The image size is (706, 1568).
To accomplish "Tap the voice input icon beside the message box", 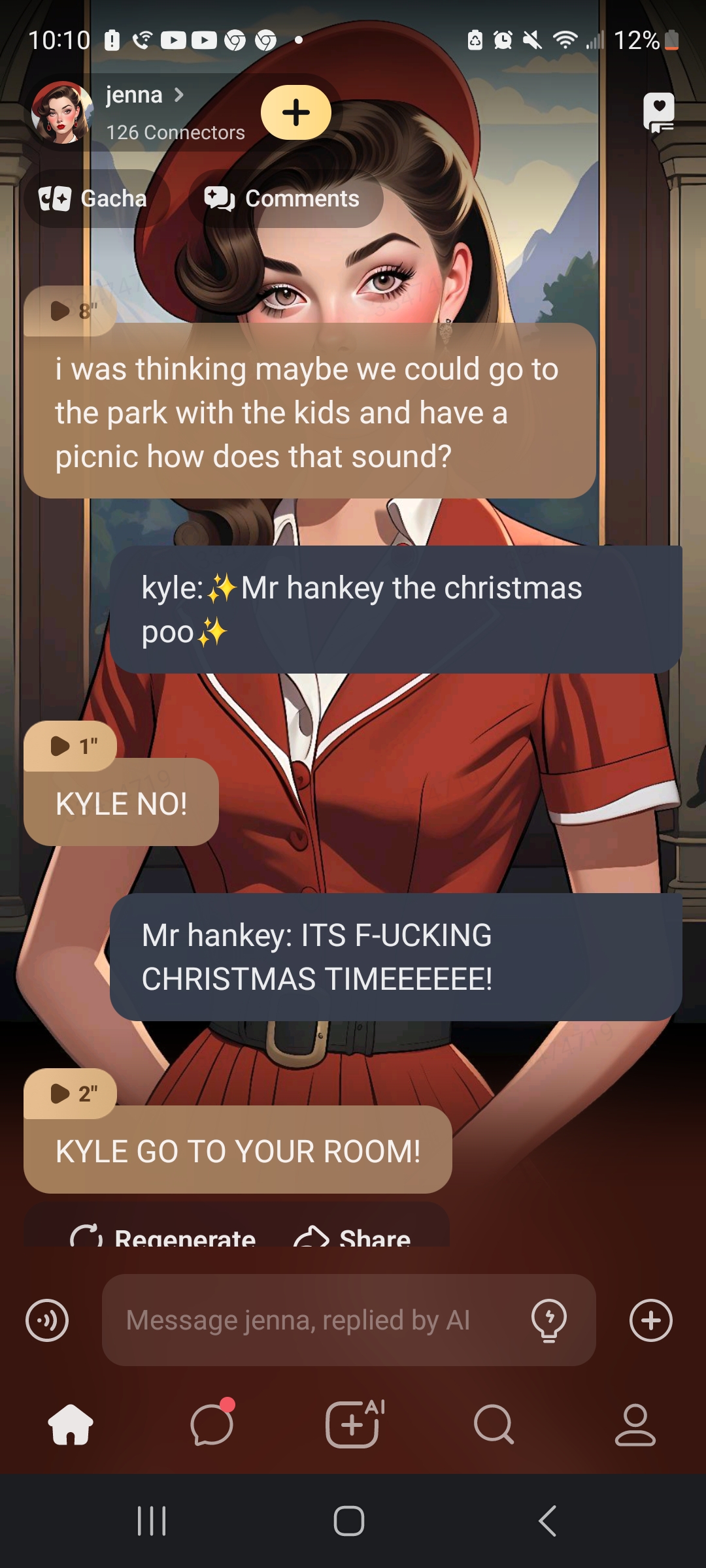I will coord(47,1320).
